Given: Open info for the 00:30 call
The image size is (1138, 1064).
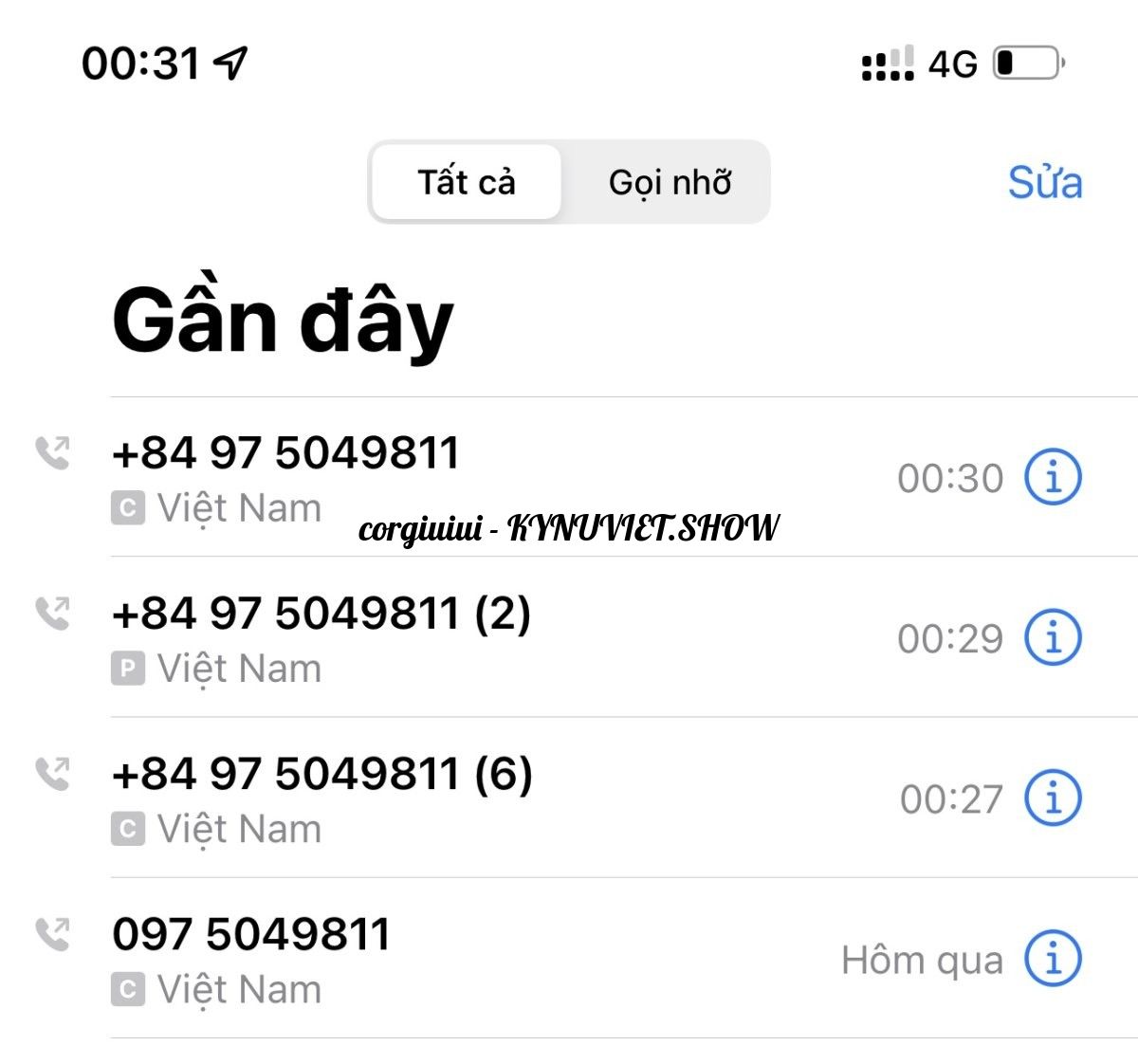Looking at the screenshot, I should (x=1053, y=477).
